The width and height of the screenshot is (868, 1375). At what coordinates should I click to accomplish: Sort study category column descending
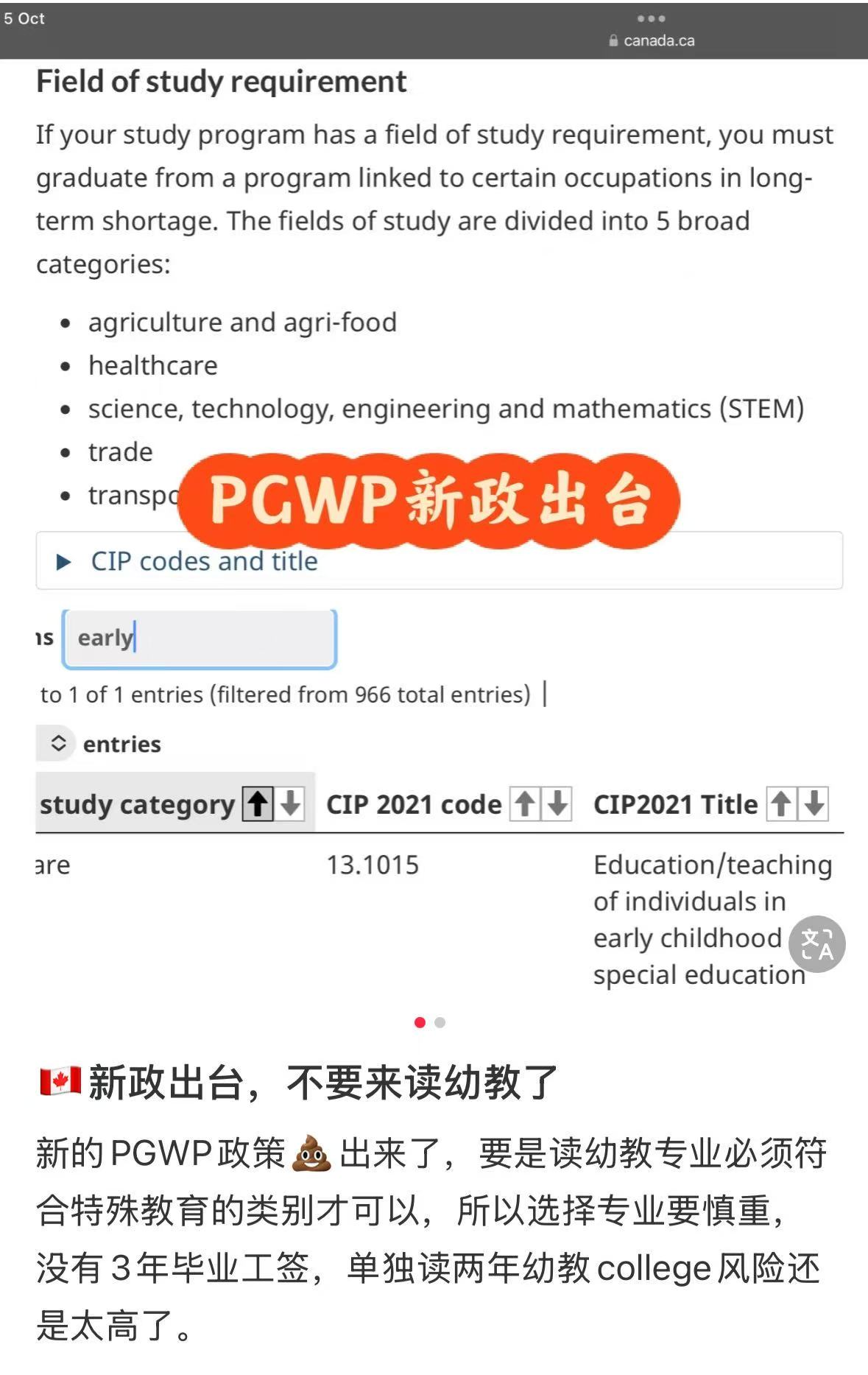click(x=289, y=804)
